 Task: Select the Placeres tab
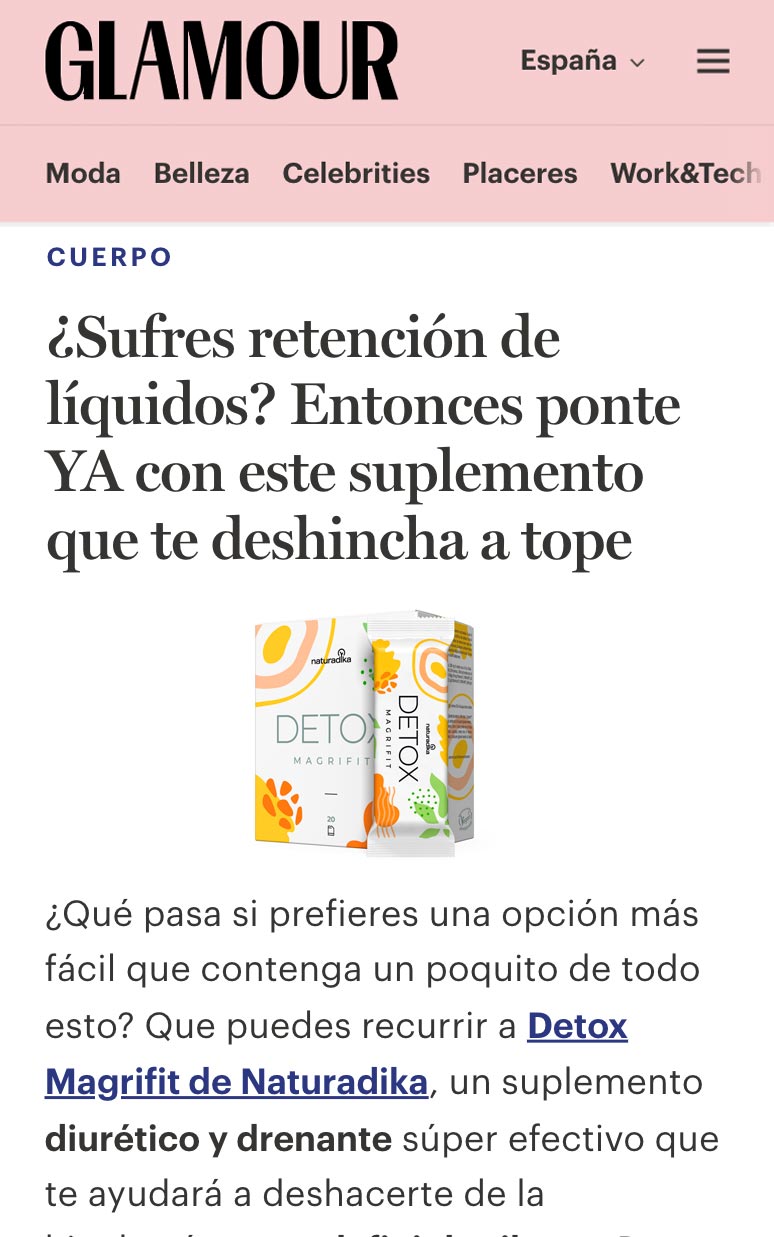click(x=519, y=173)
